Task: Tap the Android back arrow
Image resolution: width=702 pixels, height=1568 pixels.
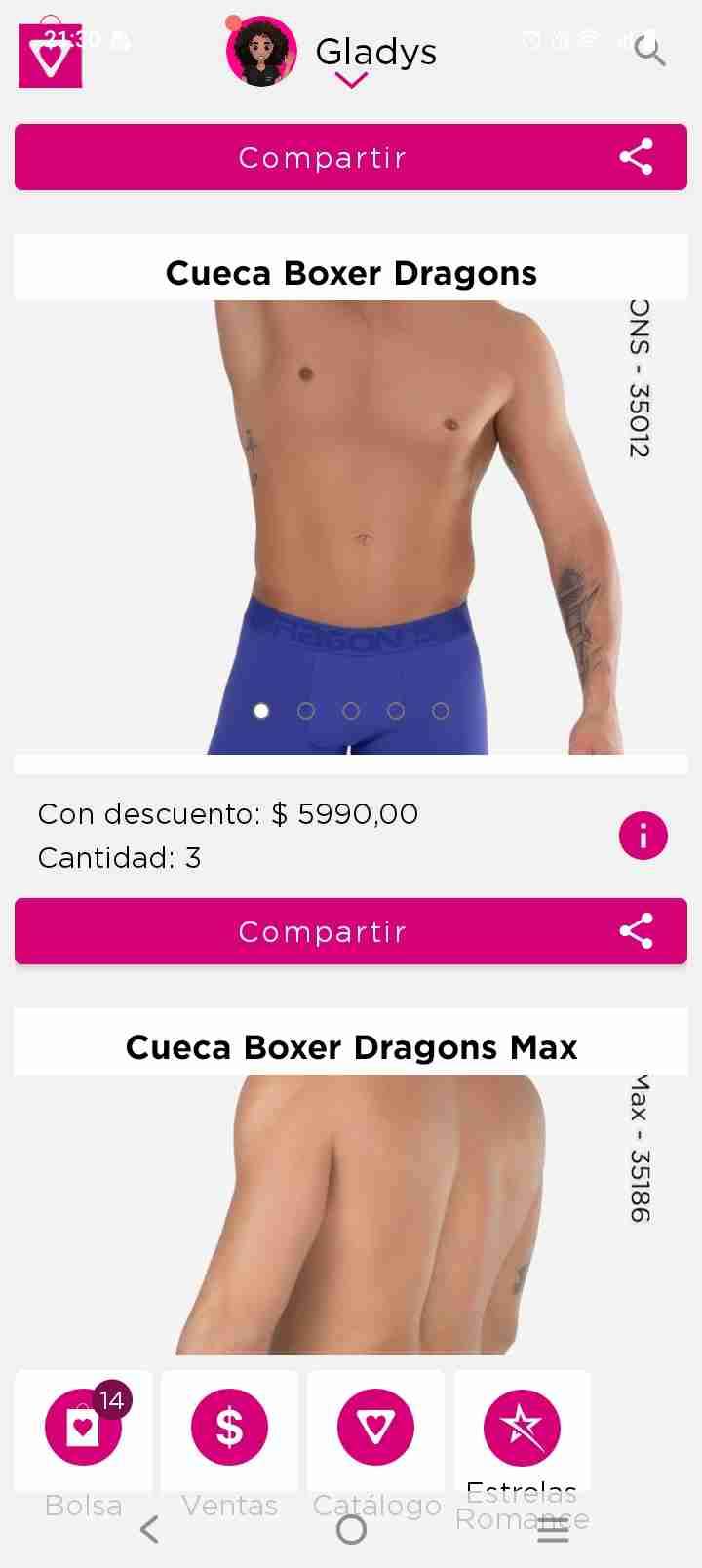Action: (x=148, y=1530)
